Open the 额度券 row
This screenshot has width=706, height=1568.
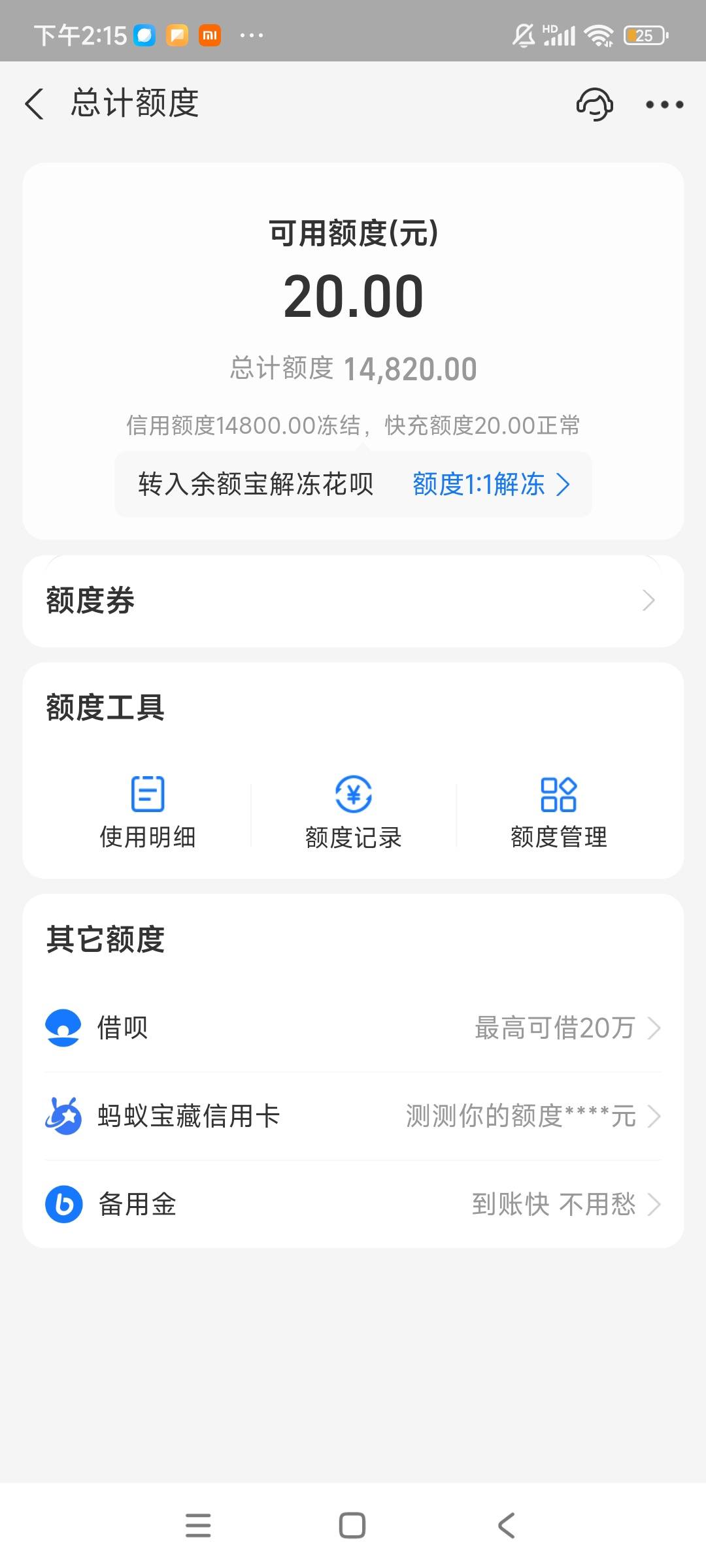point(353,601)
